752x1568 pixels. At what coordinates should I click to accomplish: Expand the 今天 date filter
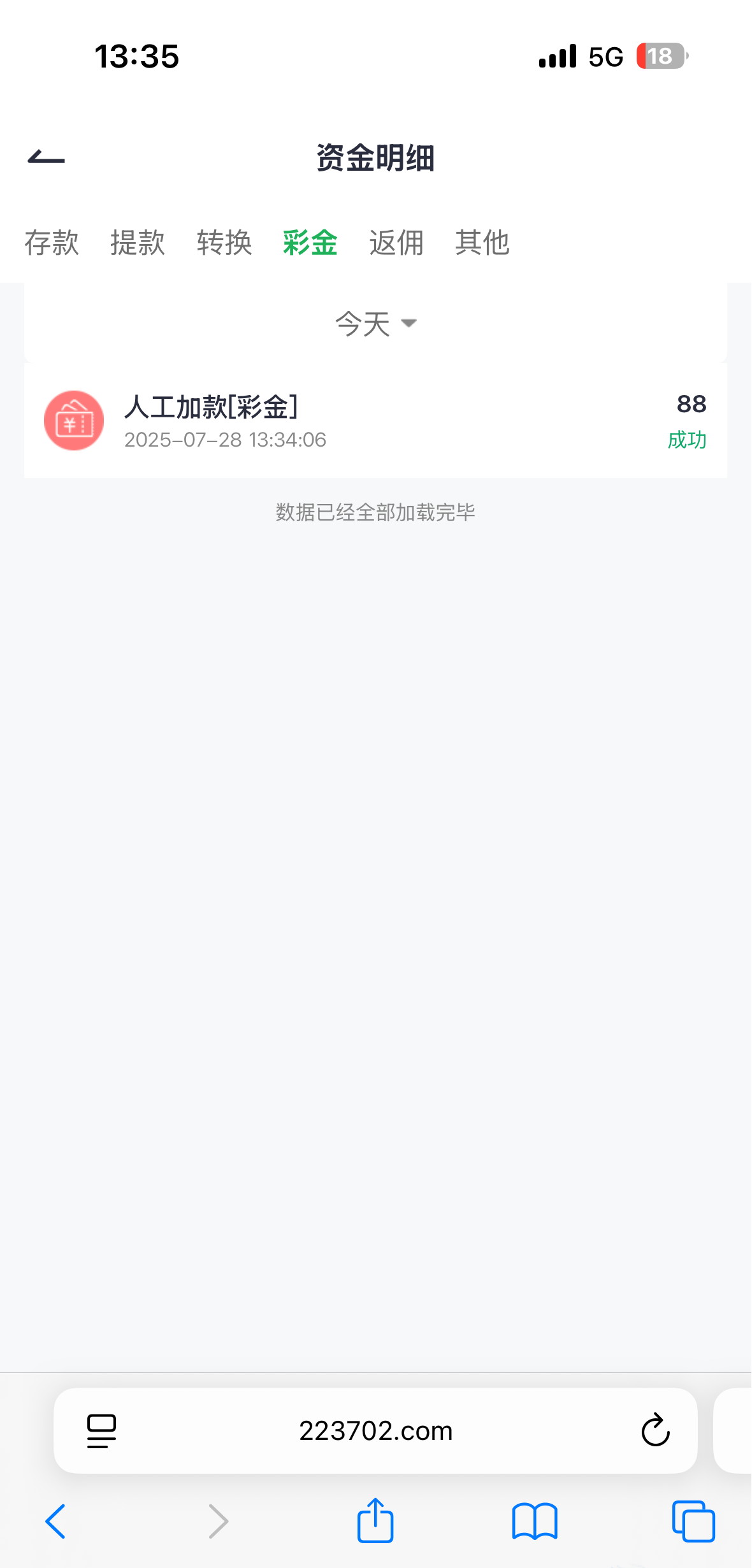(x=375, y=324)
